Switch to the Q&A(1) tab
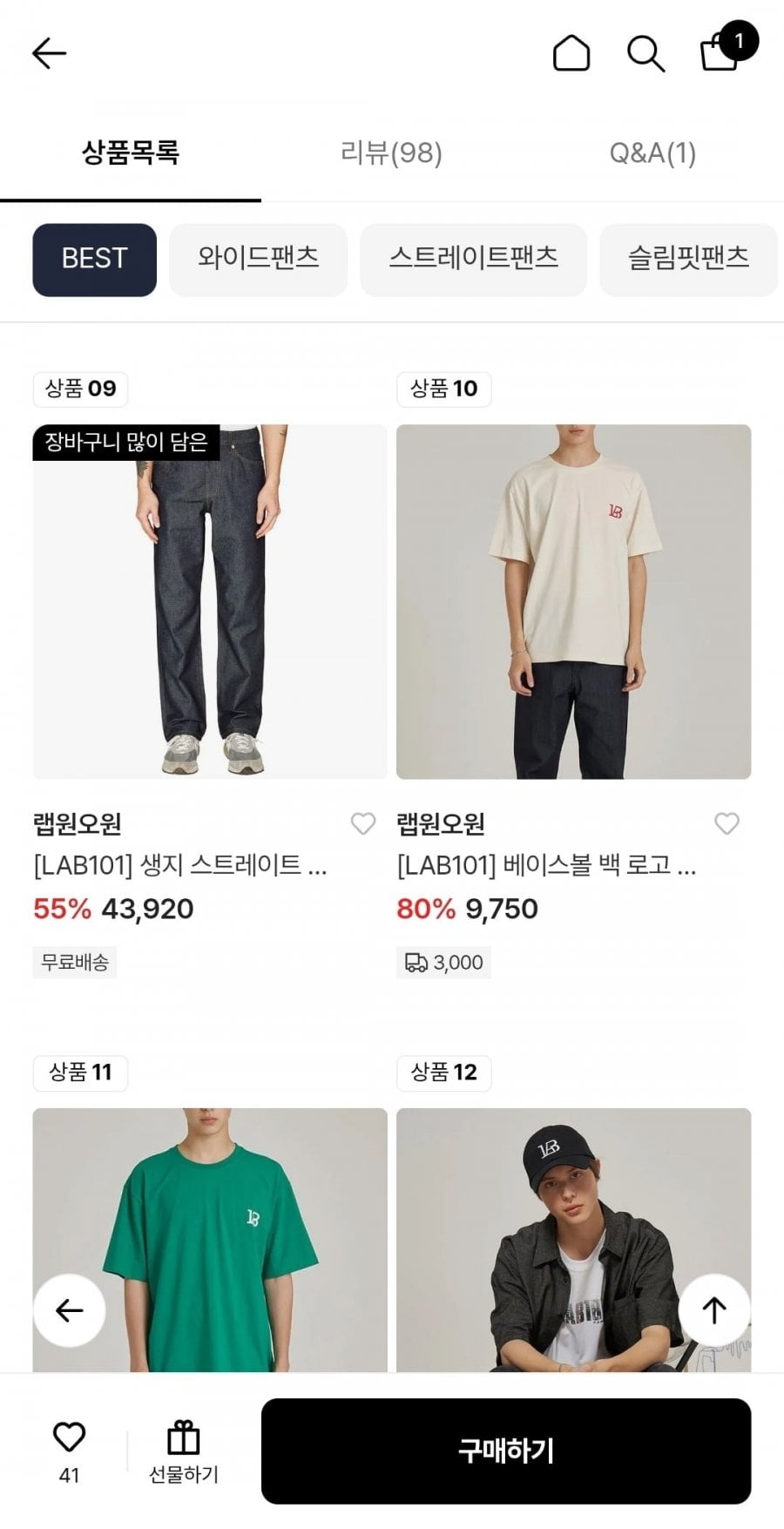The height and width of the screenshot is (1529, 784). [652, 153]
